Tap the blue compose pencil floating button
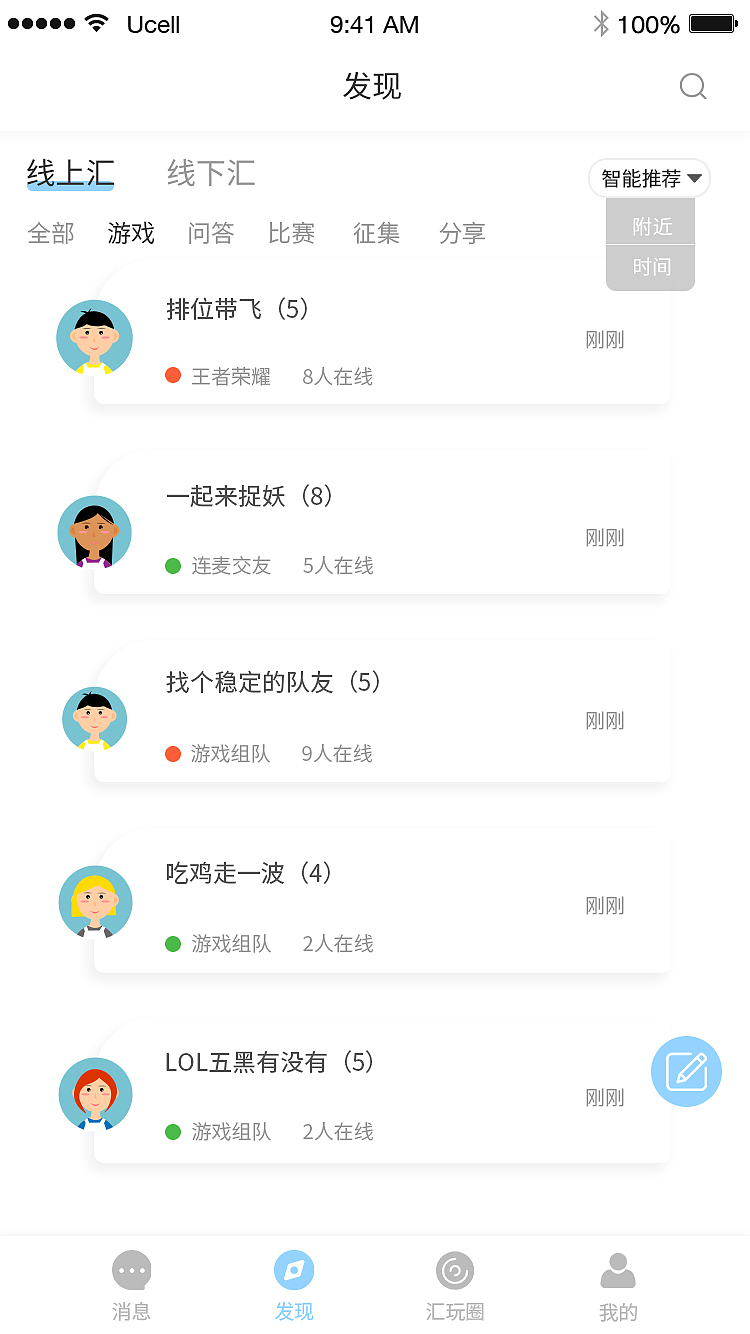The width and height of the screenshot is (750, 1334). (x=686, y=1071)
